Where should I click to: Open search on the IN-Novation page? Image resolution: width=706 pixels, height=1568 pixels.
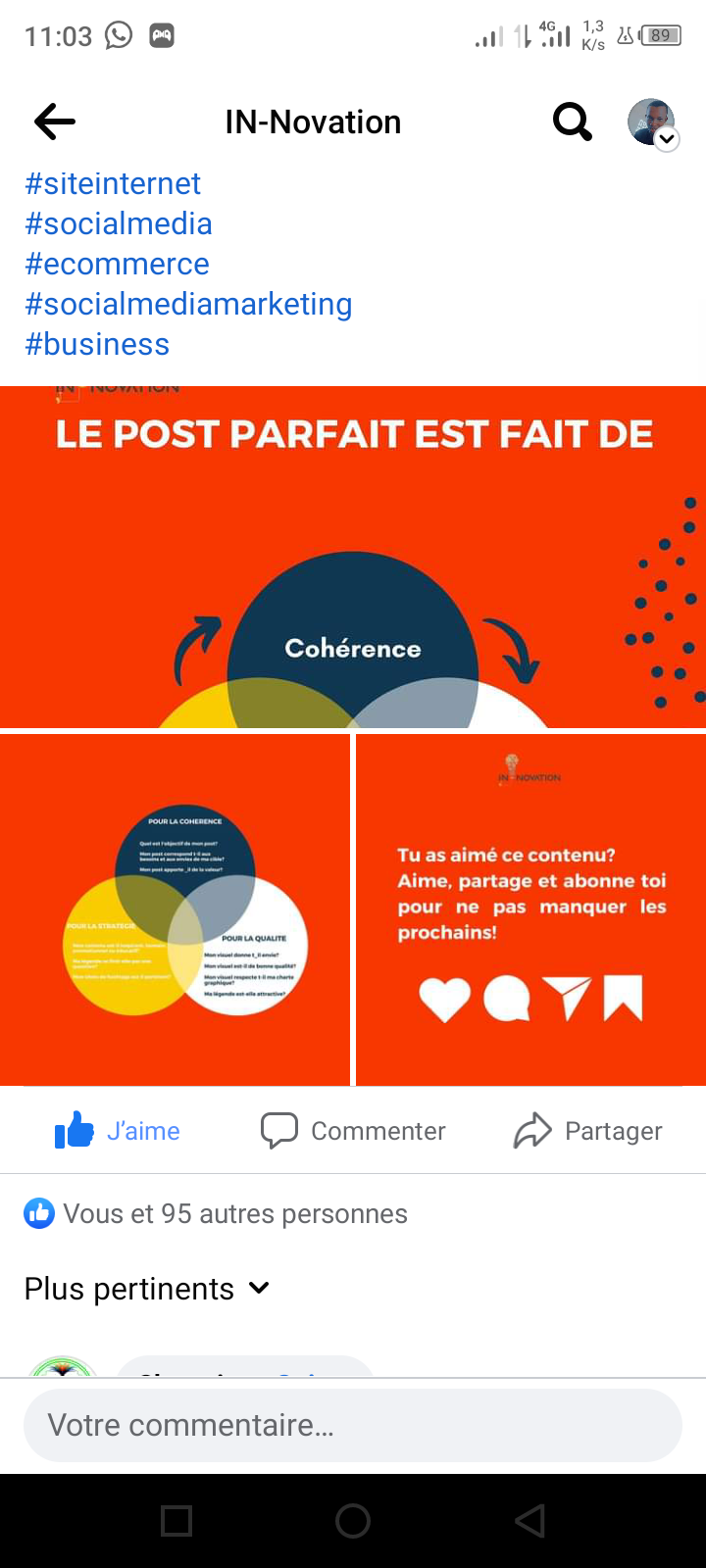pyautogui.click(x=573, y=122)
